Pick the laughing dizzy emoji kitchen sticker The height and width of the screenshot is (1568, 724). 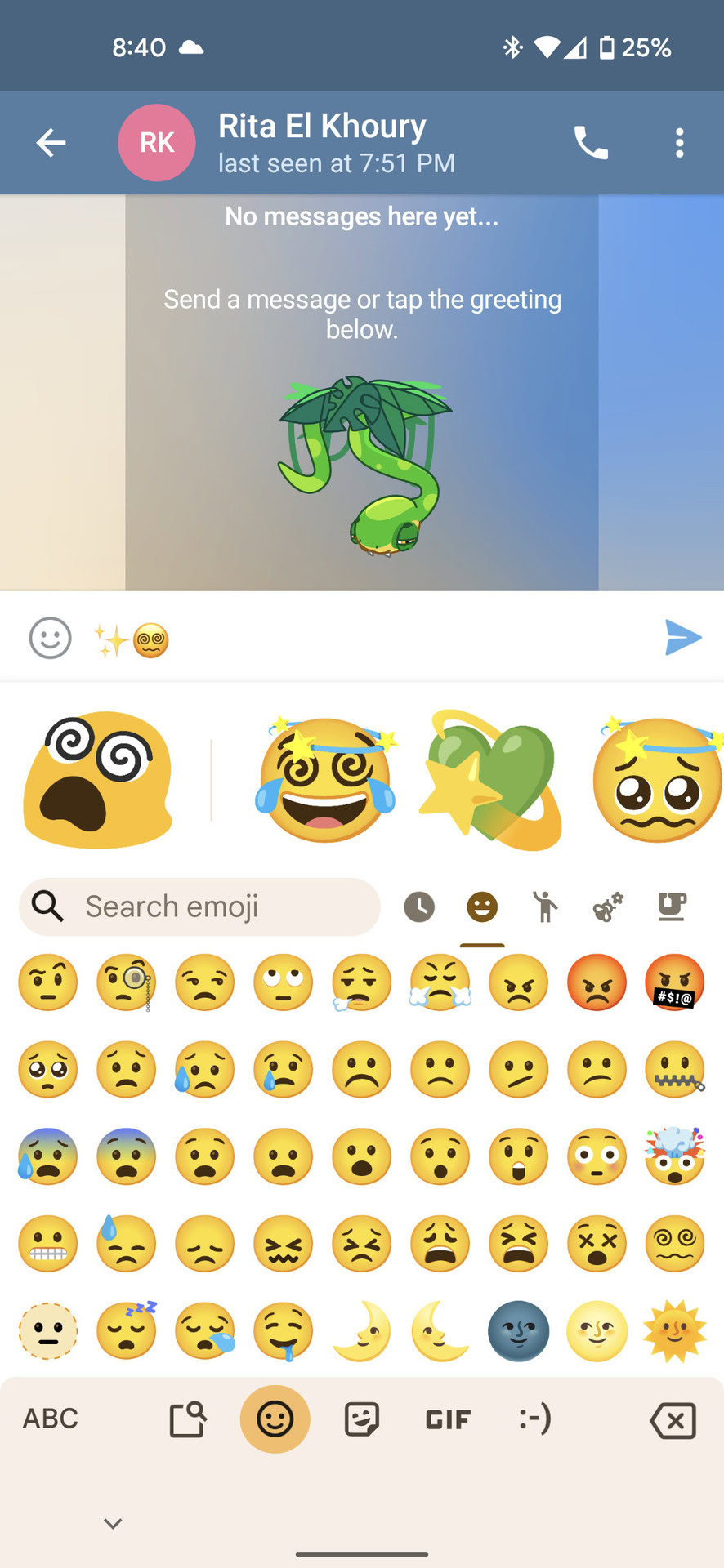[x=325, y=780]
